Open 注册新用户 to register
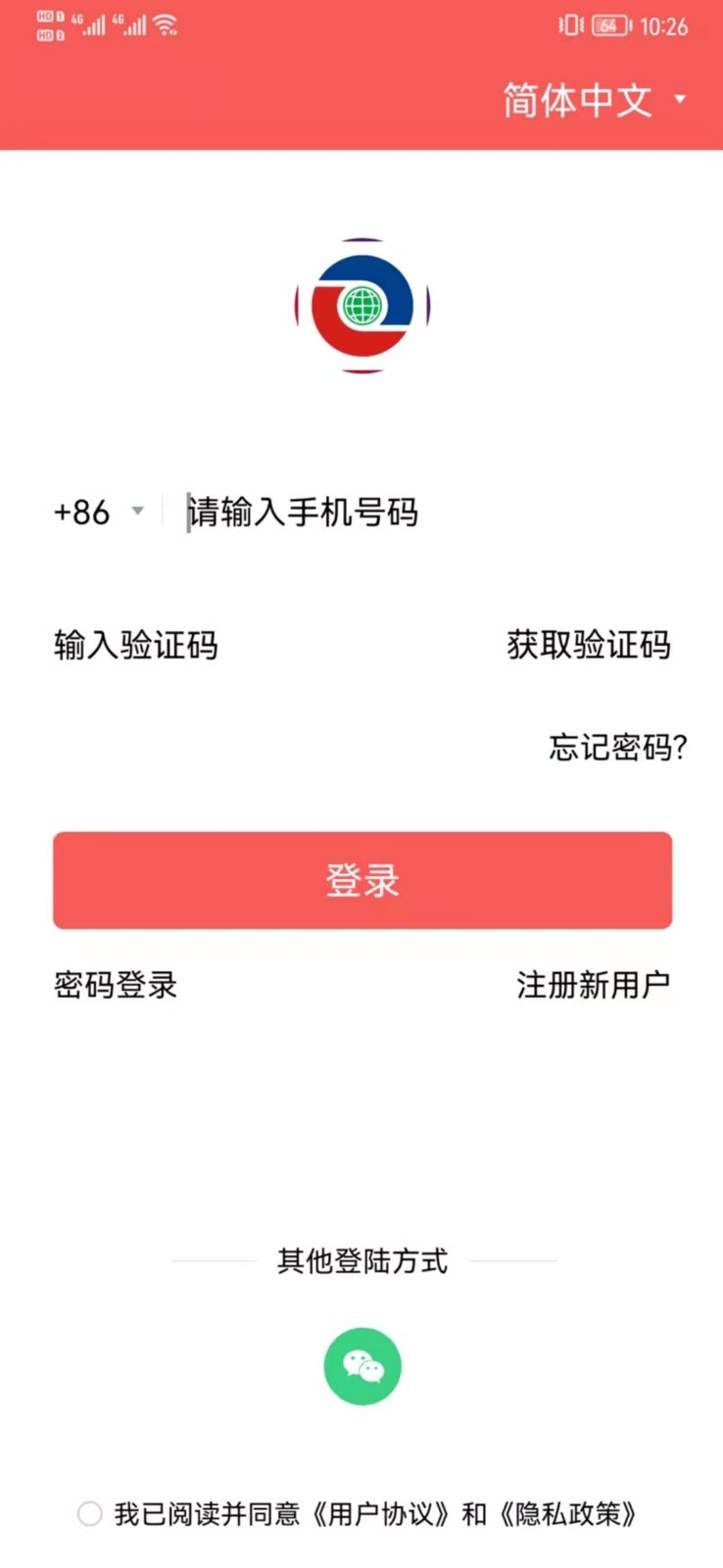The height and width of the screenshot is (1568, 723). [593, 985]
